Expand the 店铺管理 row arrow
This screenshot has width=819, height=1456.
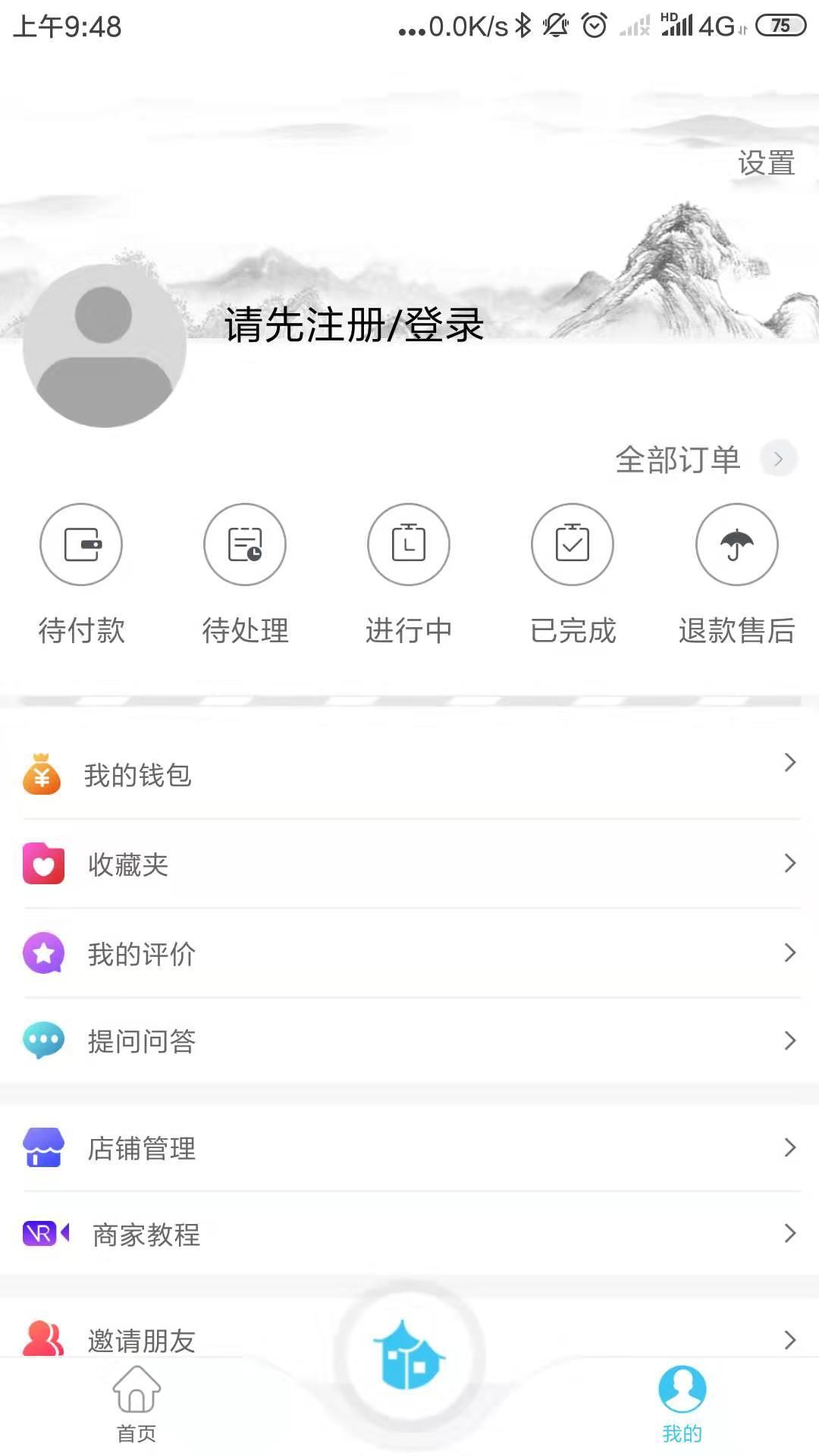point(790,1148)
